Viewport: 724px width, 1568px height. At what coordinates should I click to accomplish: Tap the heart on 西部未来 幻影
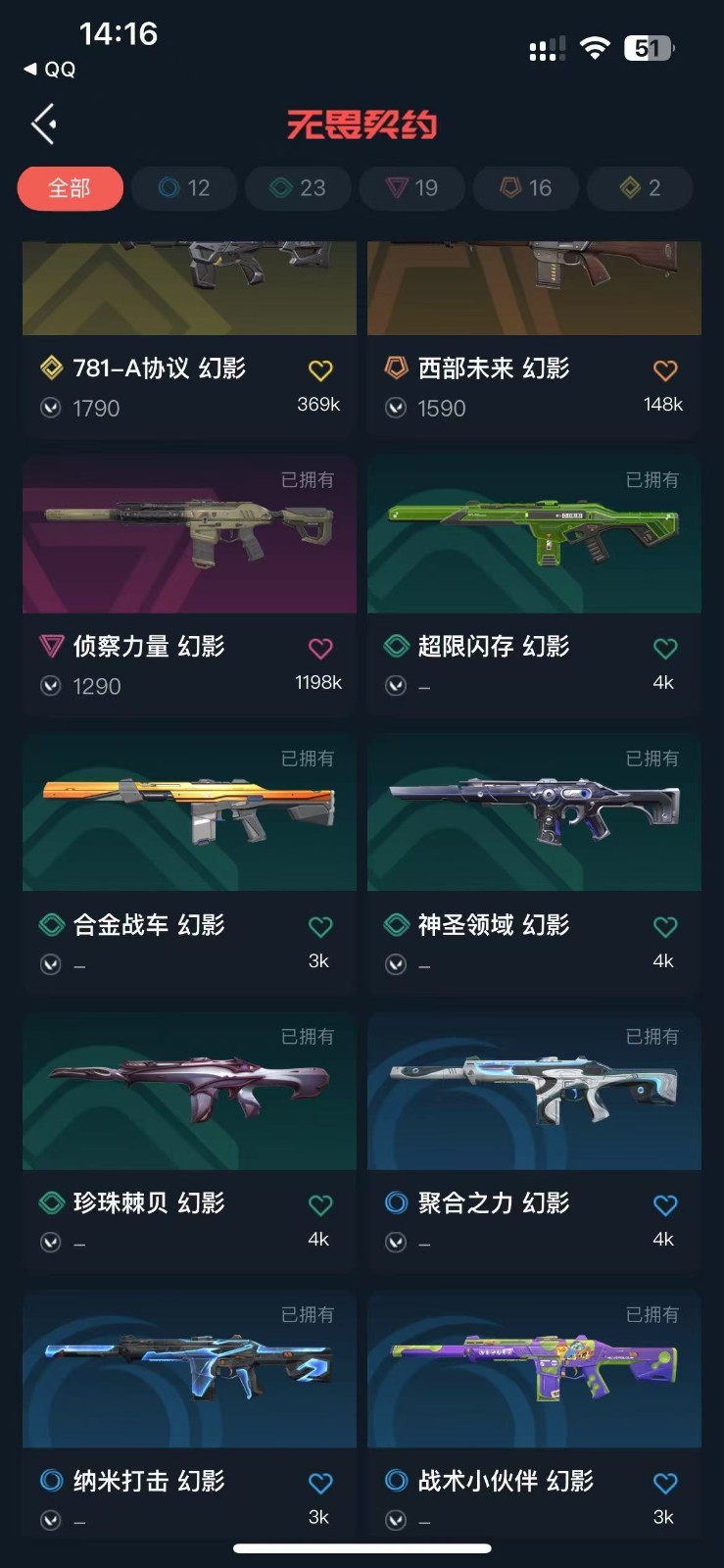[x=665, y=370]
